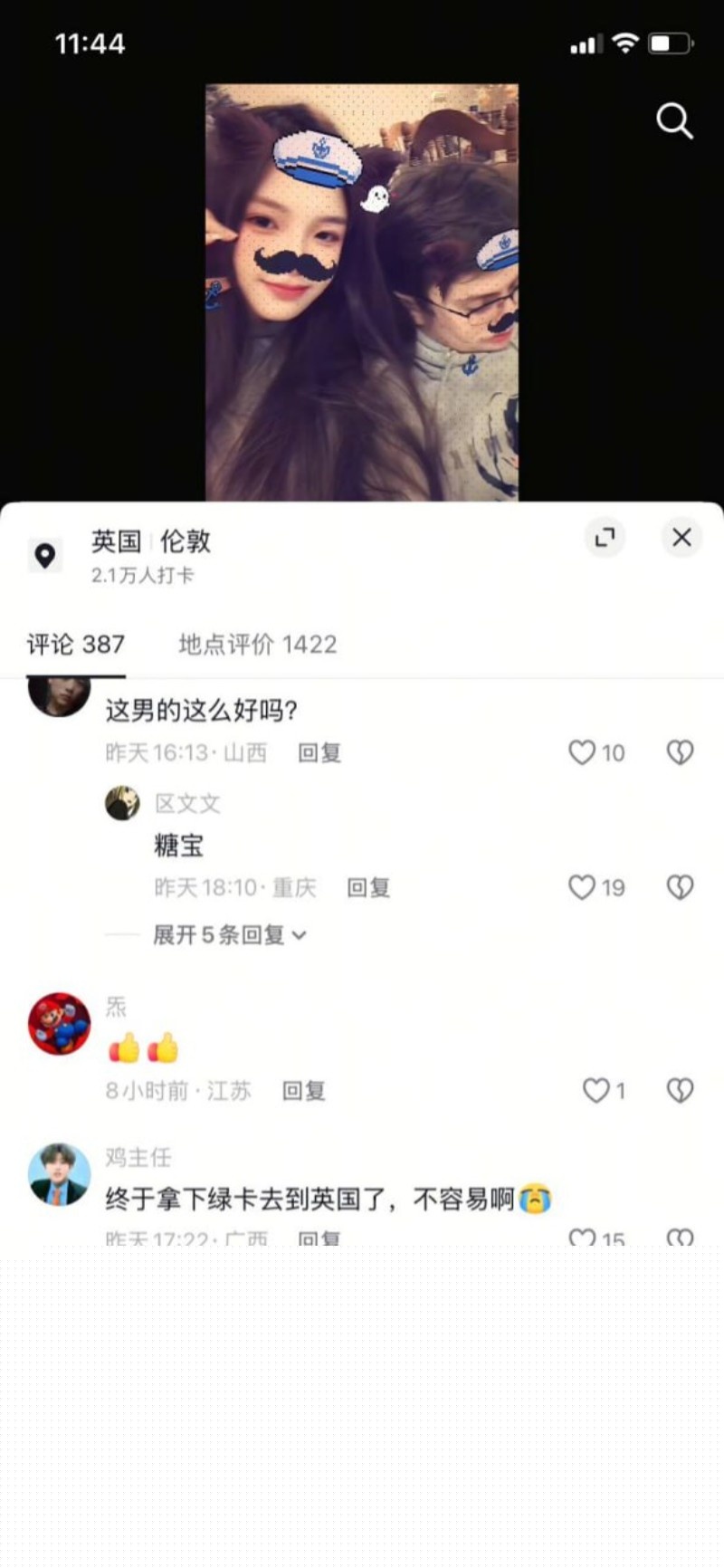Expand 展开5条回复 replies
Image resolution: width=724 pixels, height=1568 pixels.
coord(229,935)
